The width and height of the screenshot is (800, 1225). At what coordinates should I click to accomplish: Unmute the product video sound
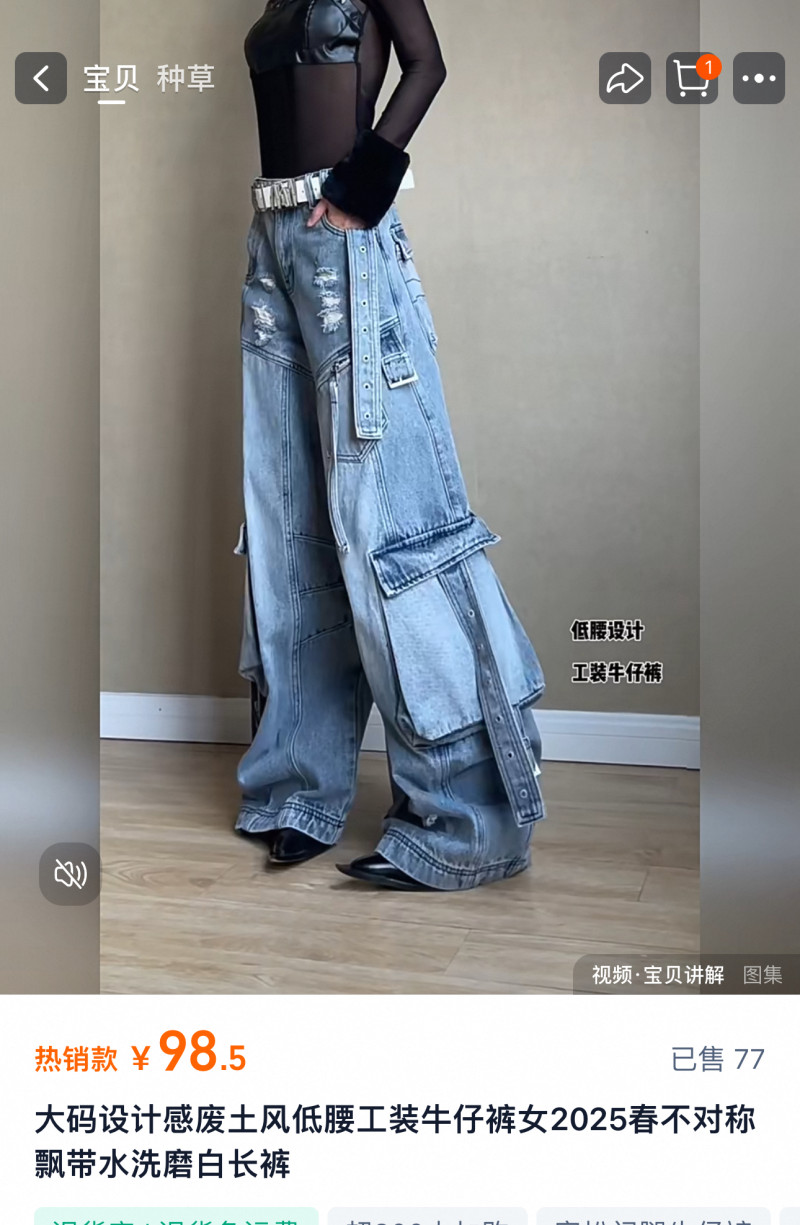point(70,874)
